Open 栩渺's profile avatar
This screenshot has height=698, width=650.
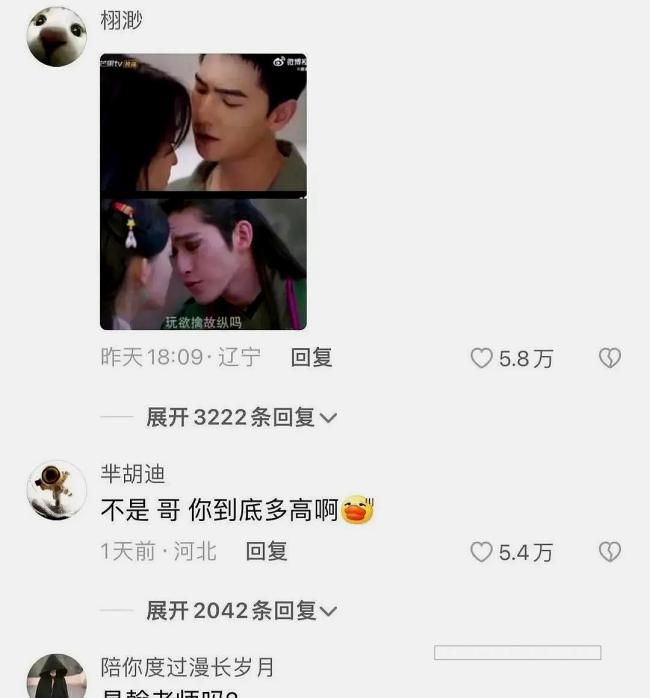tap(56, 37)
